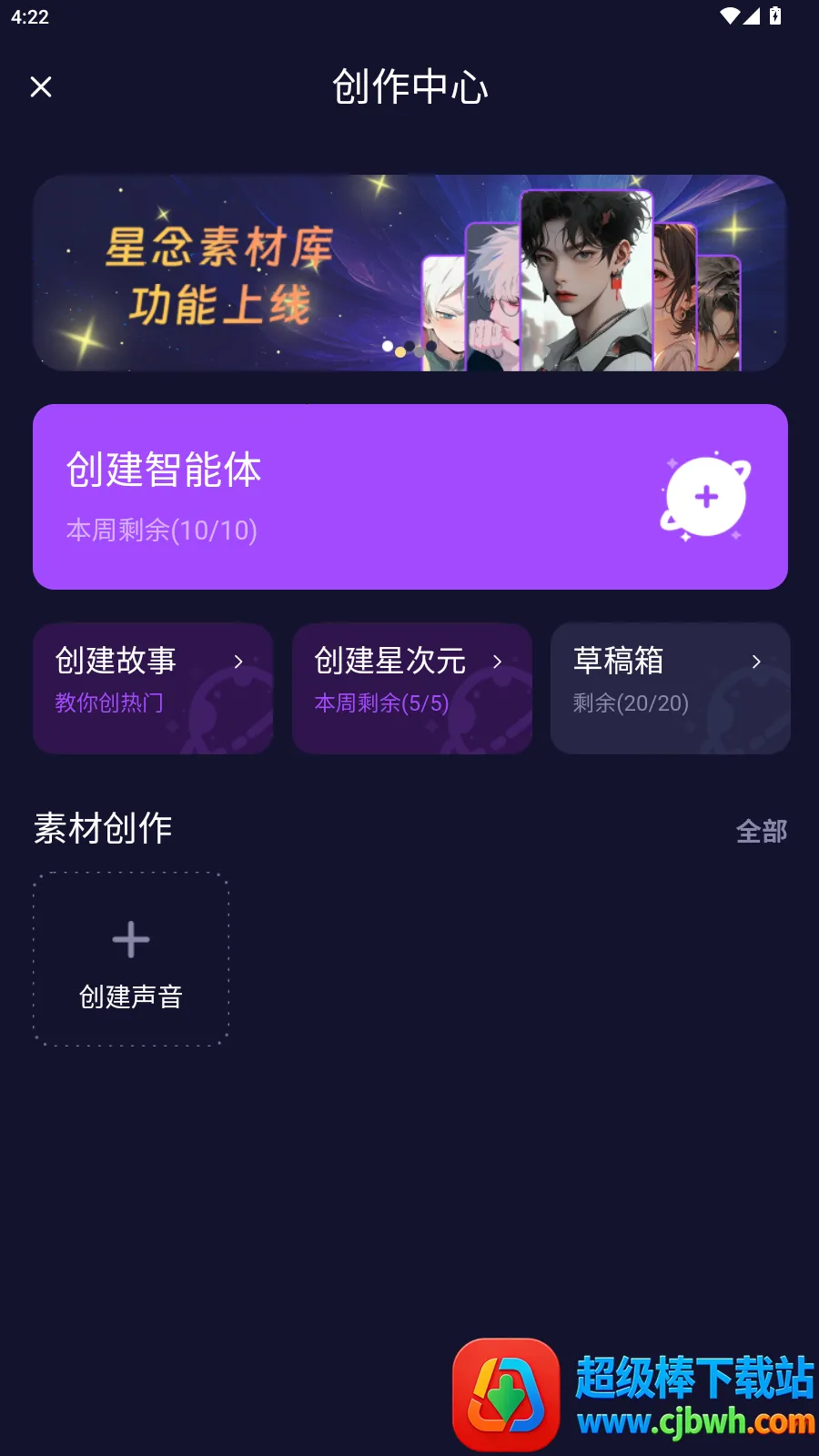Image resolution: width=819 pixels, height=1456 pixels.
Task: Tap the 创建智能体 purple card
Action: (x=409, y=496)
